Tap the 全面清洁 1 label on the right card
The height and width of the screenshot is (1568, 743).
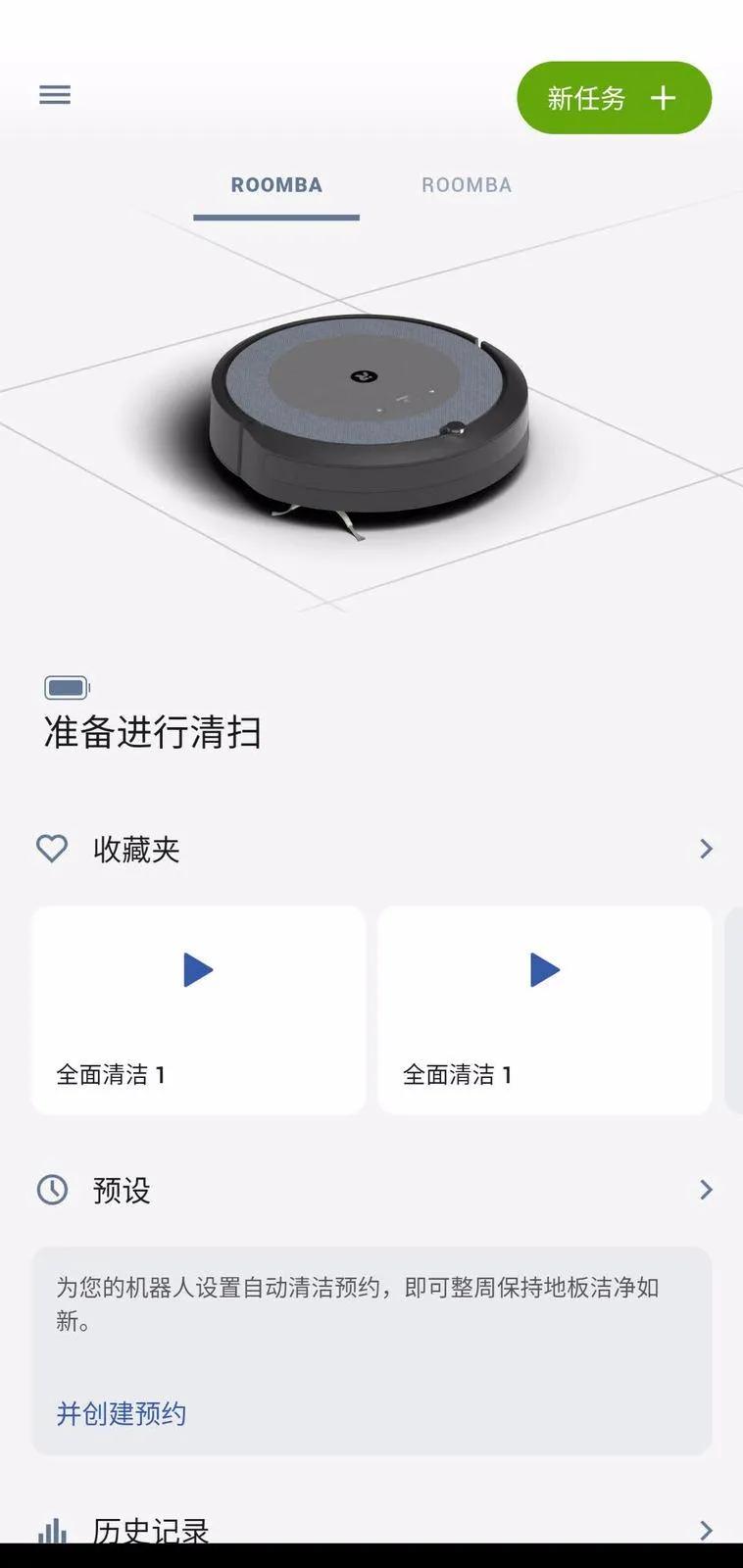pos(457,1074)
